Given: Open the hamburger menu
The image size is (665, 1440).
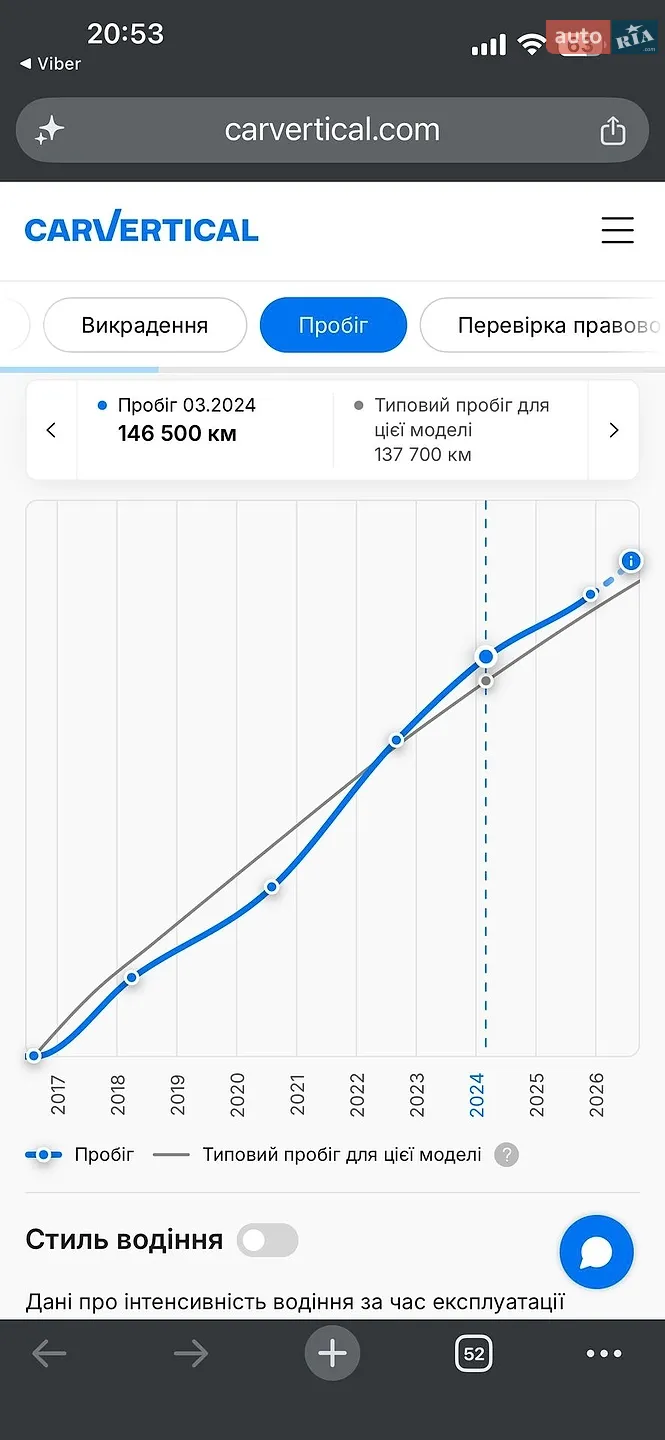Looking at the screenshot, I should [x=617, y=230].
